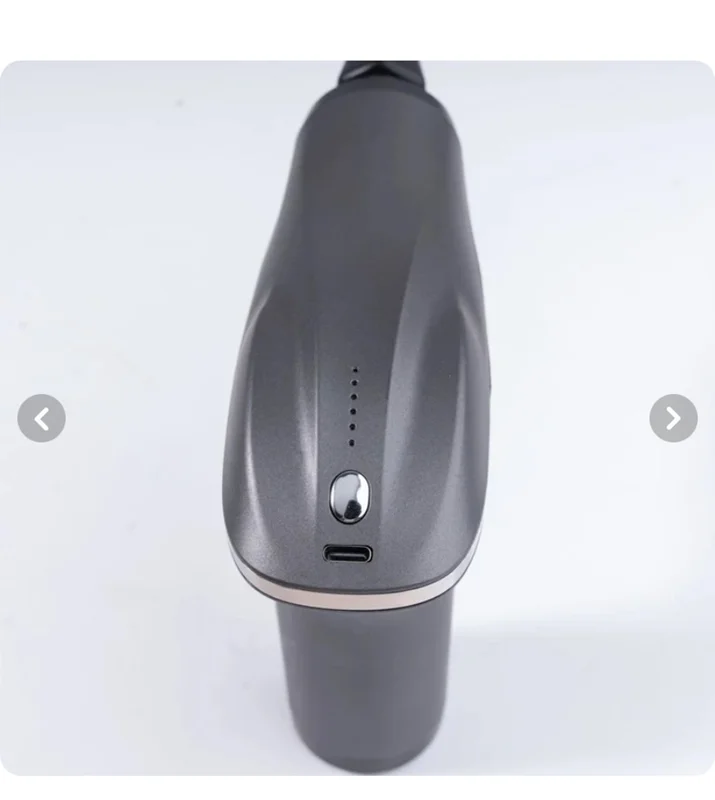The width and height of the screenshot is (715, 800).
Task: Show the next product image
Action: 673,418
